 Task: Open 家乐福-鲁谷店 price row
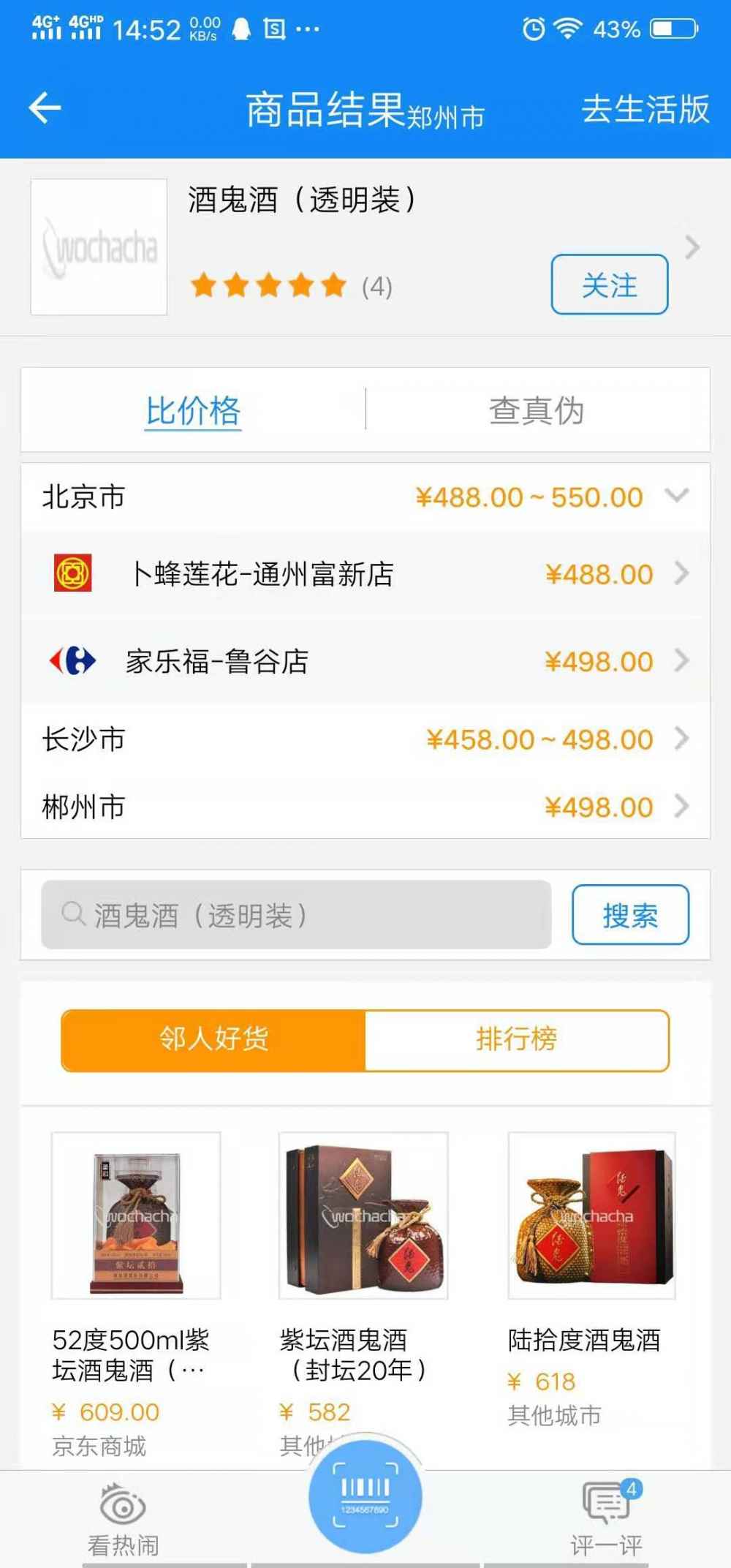click(x=365, y=661)
